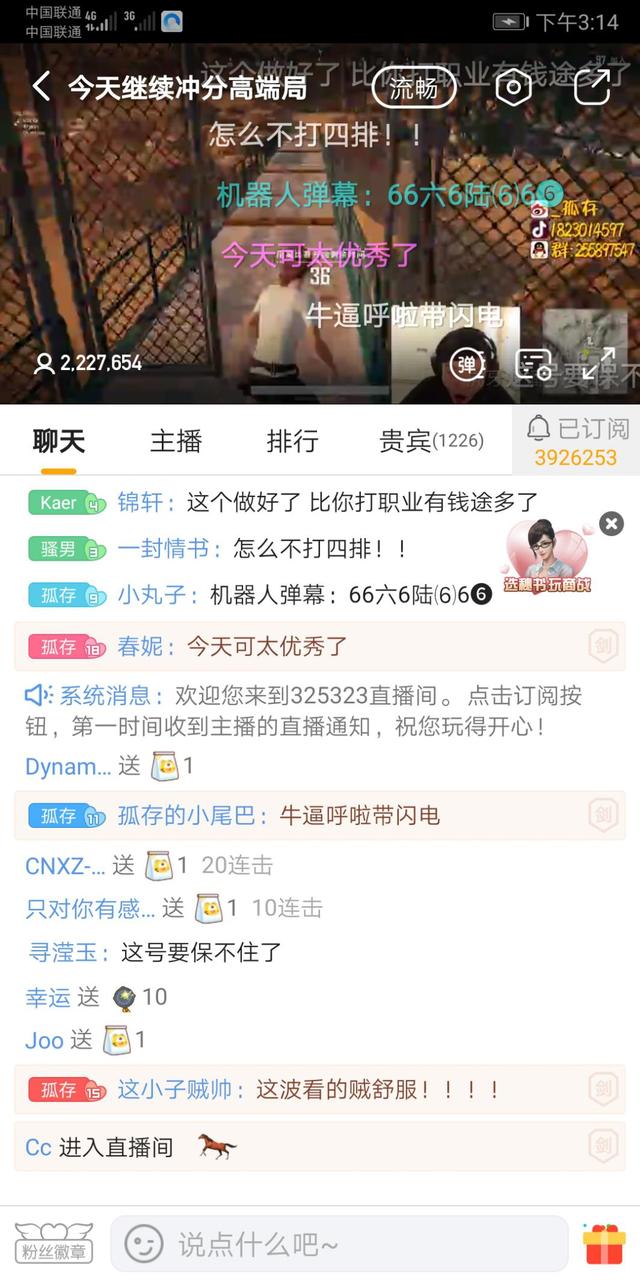Go back from the live stream
Image resolution: width=640 pixels, height=1281 pixels.
(40, 87)
